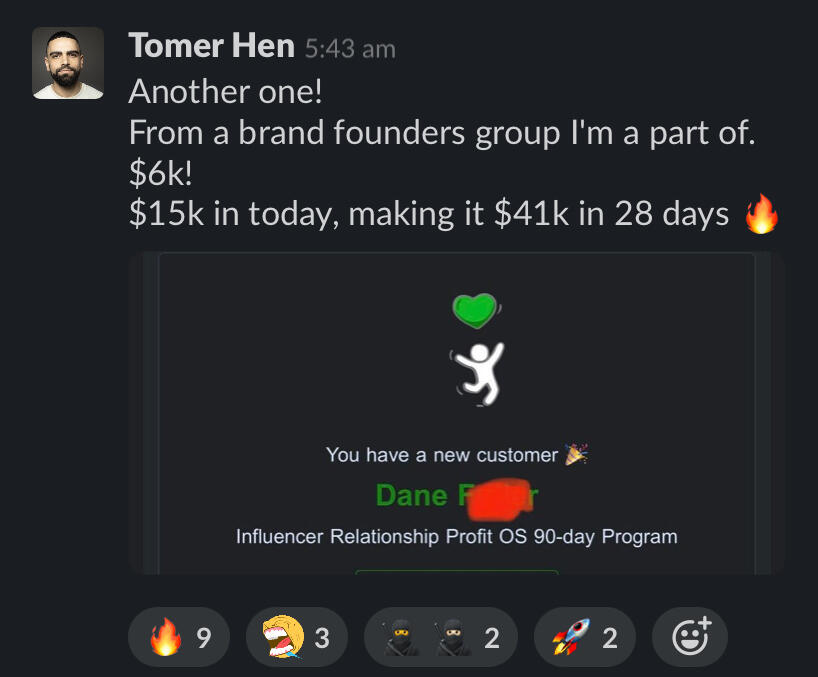Open Tomer Hen's profile avatar
This screenshot has height=677, width=818.
(x=68, y=63)
